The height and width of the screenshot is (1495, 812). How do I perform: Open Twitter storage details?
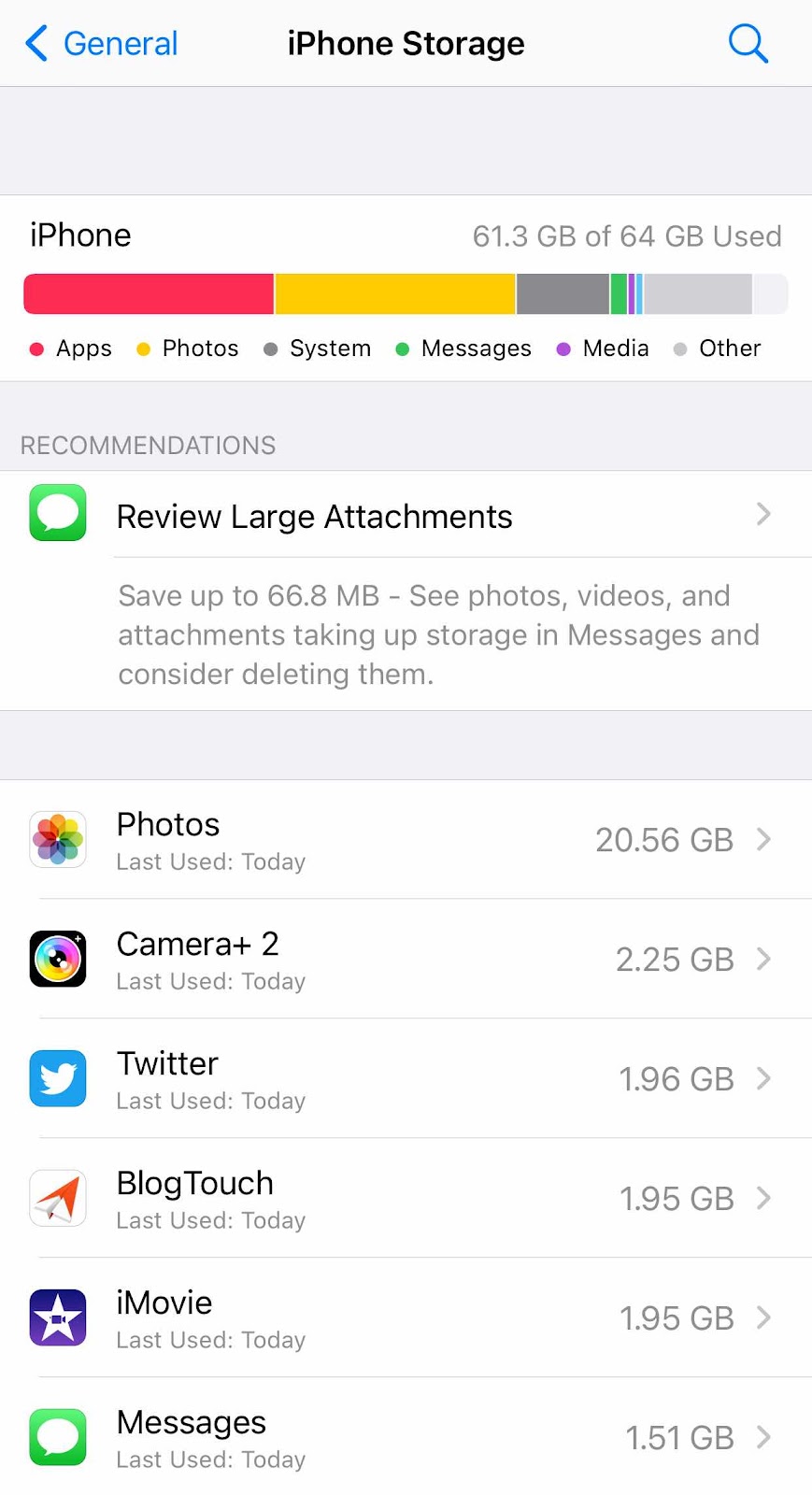click(x=406, y=1079)
